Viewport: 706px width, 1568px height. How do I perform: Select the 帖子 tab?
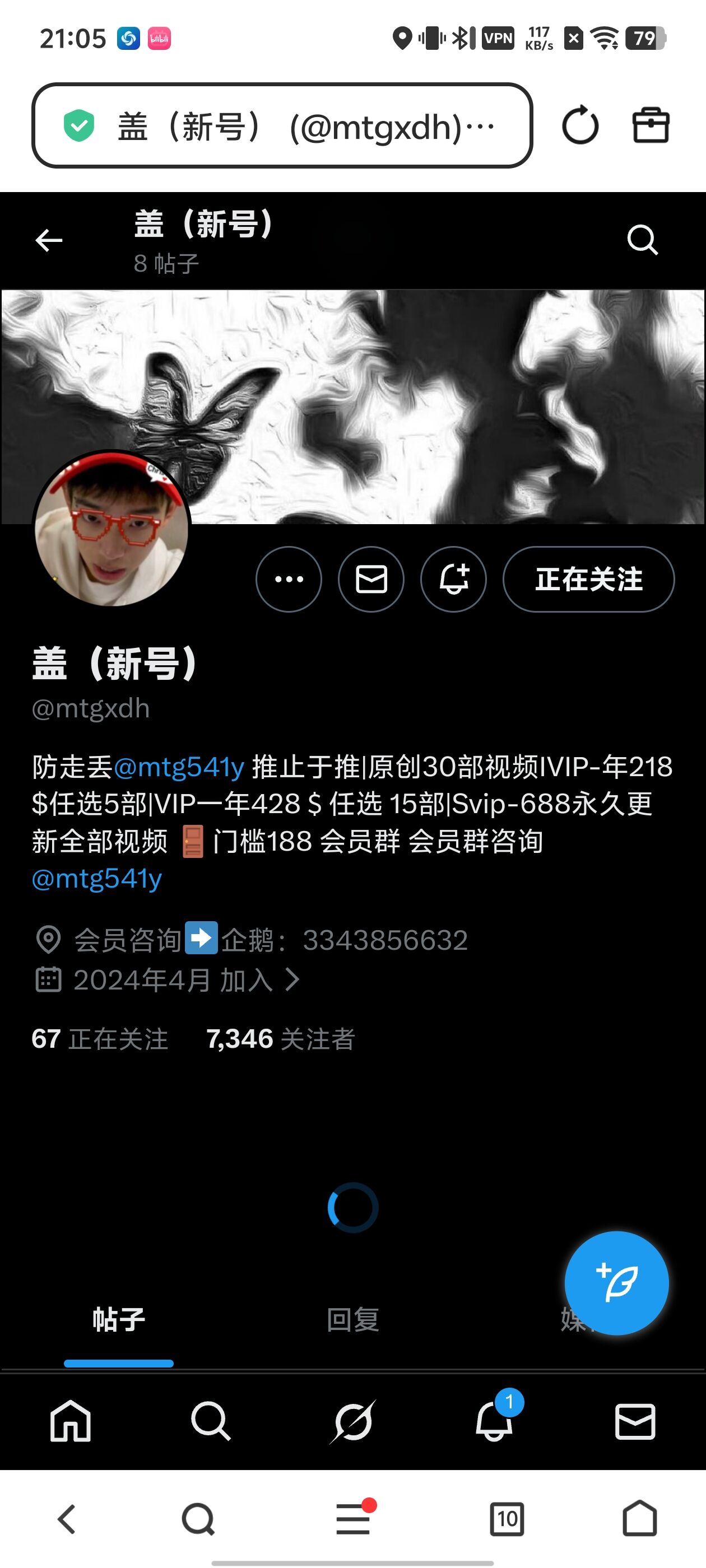(x=118, y=1320)
